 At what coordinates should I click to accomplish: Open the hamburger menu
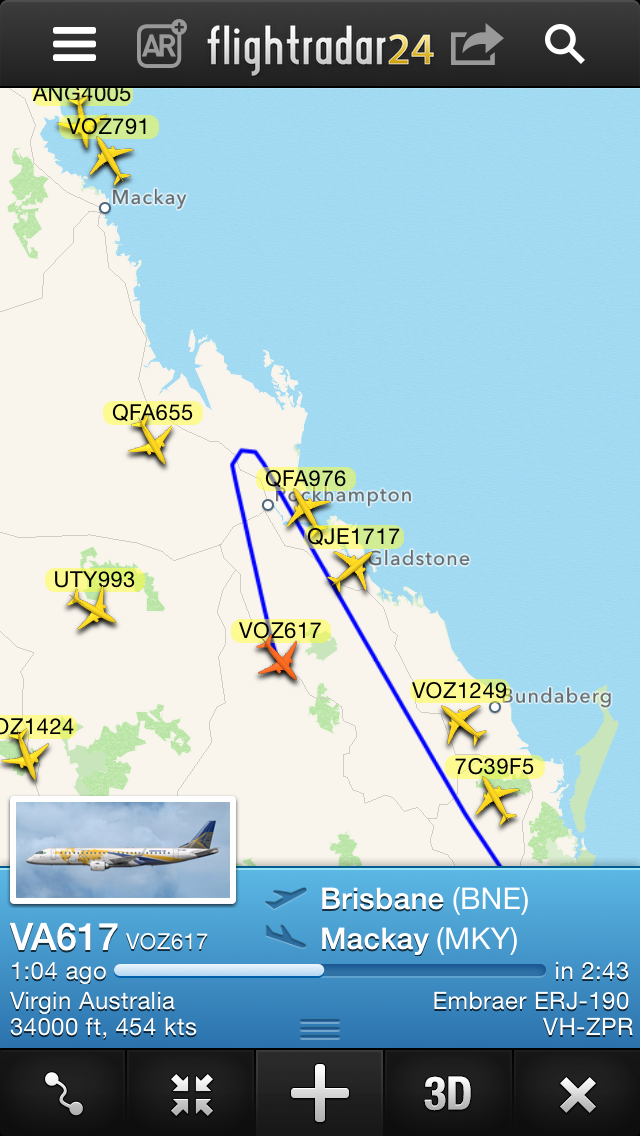75,44
